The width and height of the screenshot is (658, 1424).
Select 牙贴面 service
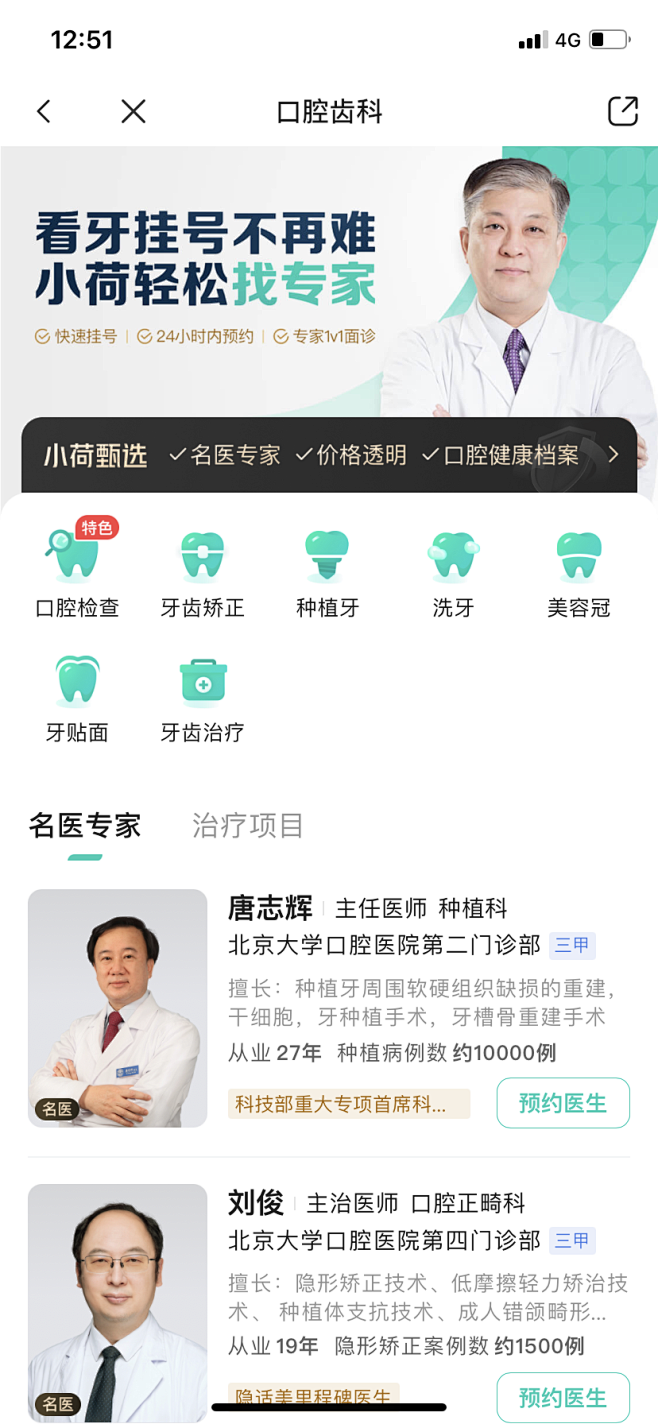point(77,698)
